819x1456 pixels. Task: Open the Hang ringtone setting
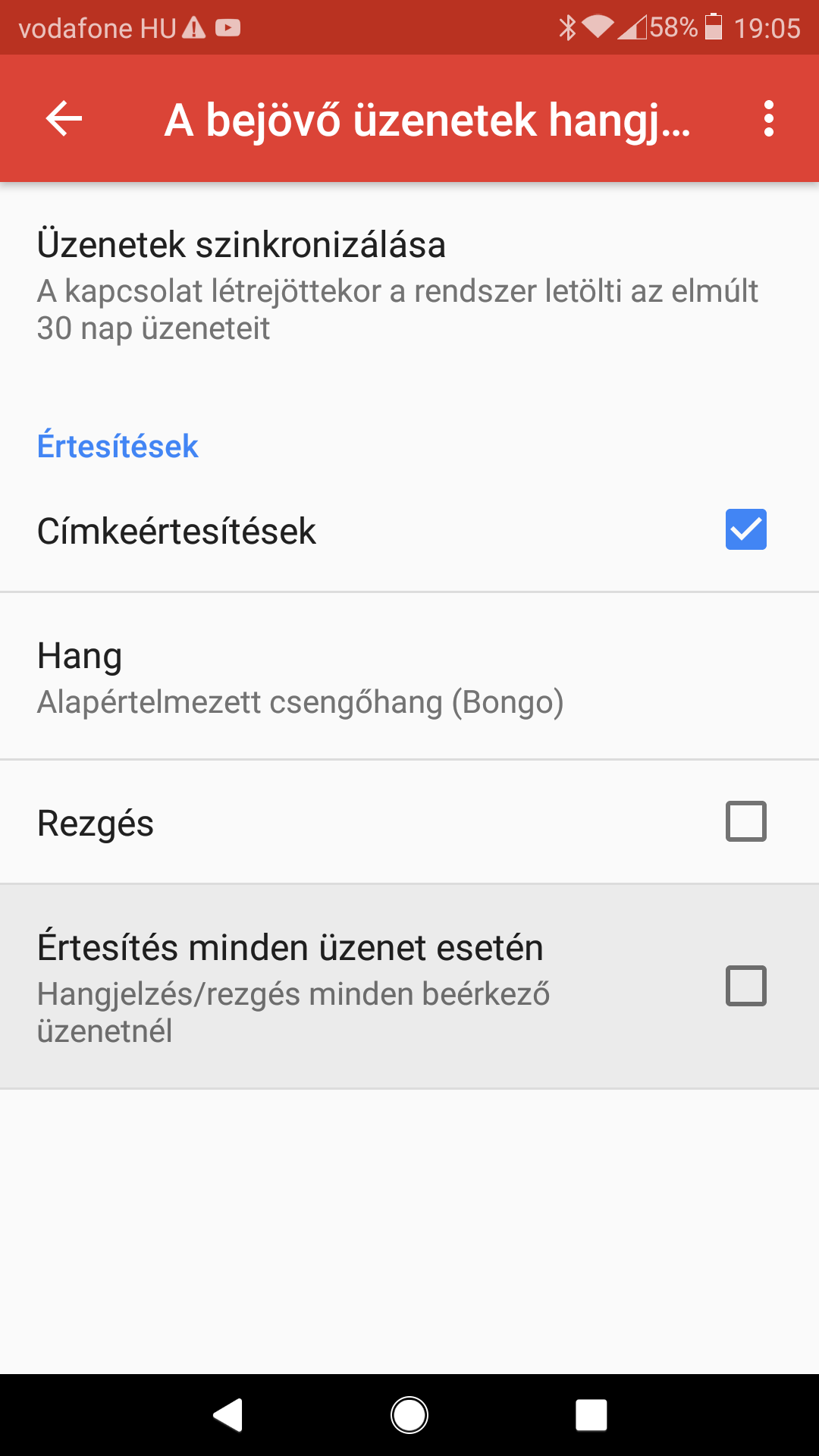point(409,676)
